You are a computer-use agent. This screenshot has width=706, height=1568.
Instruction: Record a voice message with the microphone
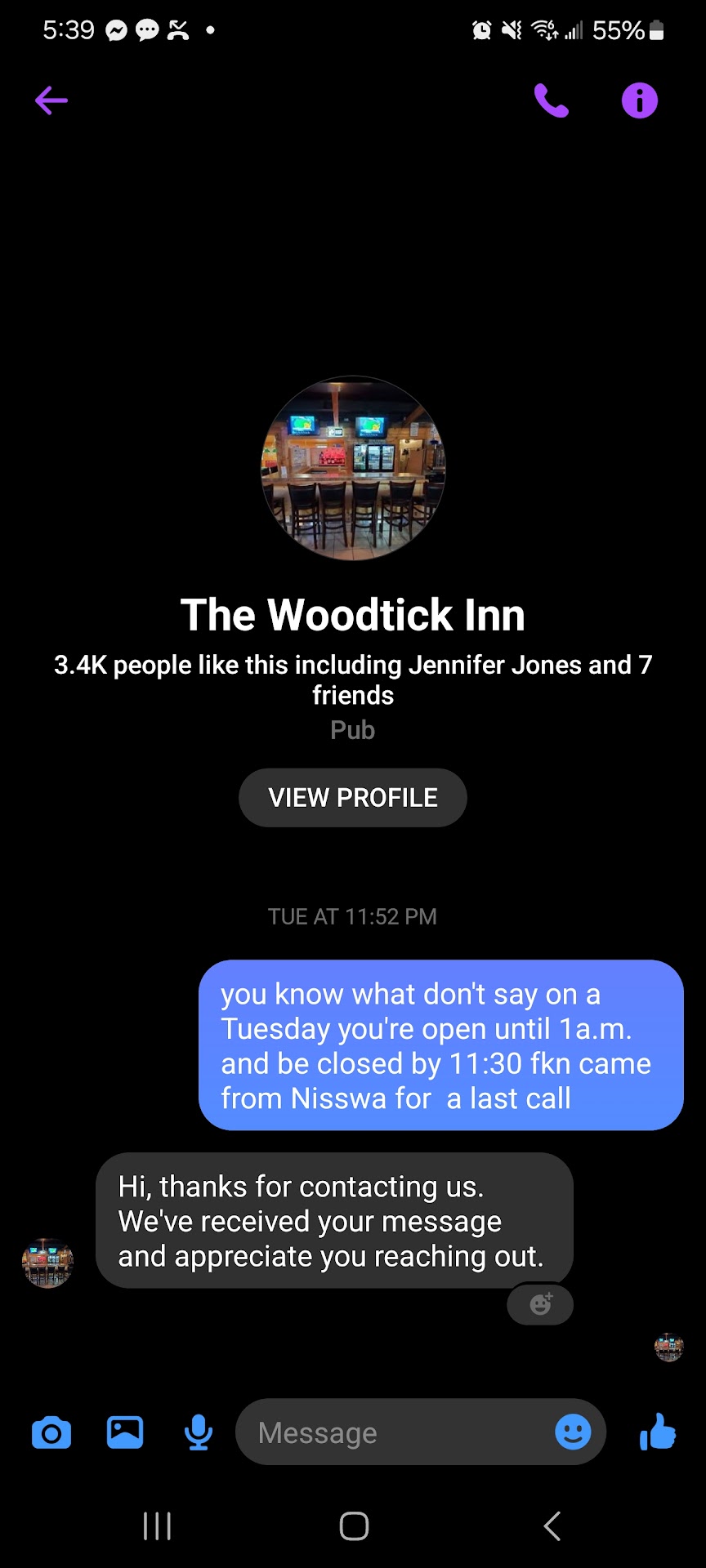pos(198,1432)
